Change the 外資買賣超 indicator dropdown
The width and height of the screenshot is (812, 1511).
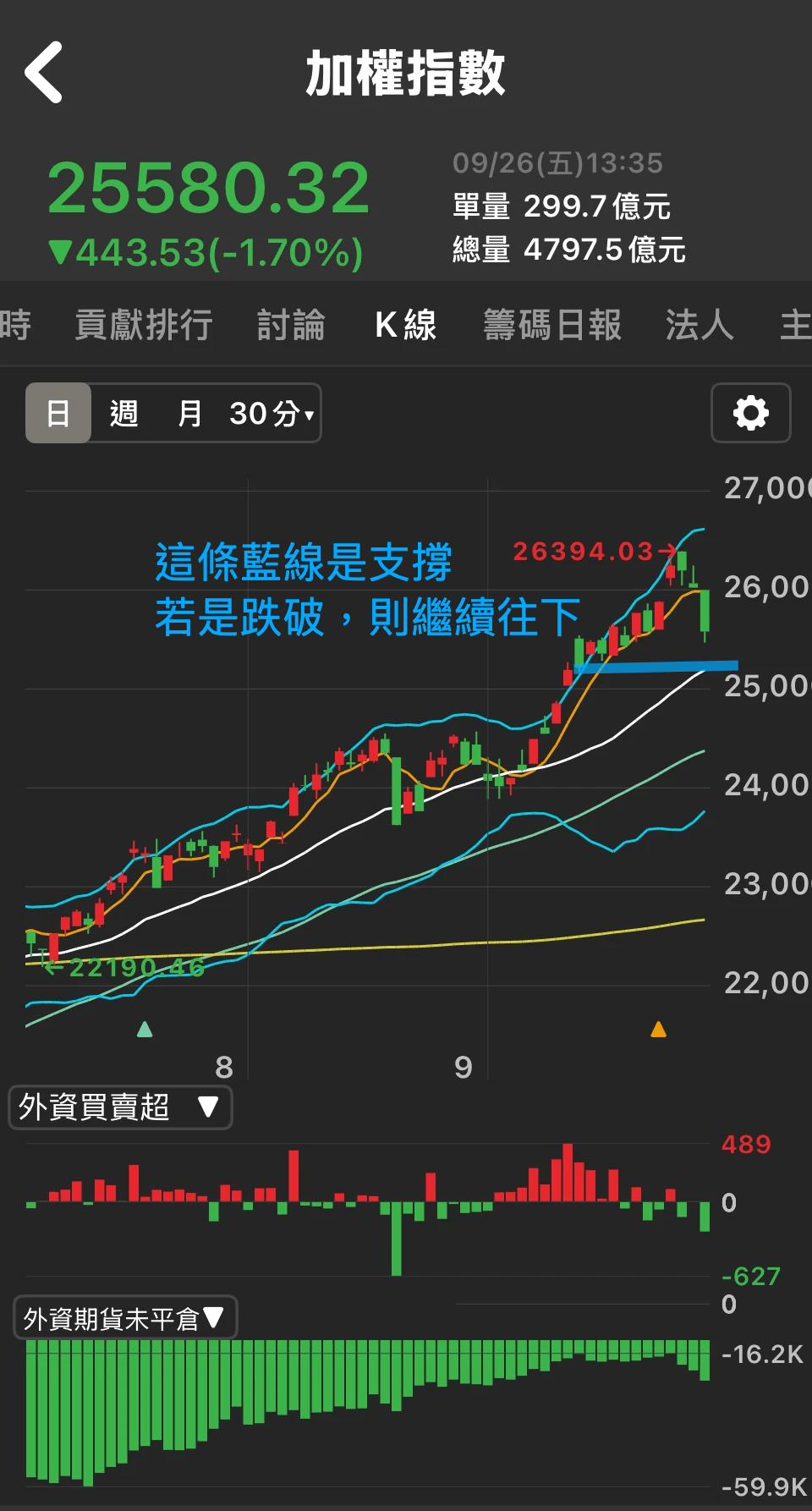click(120, 1107)
